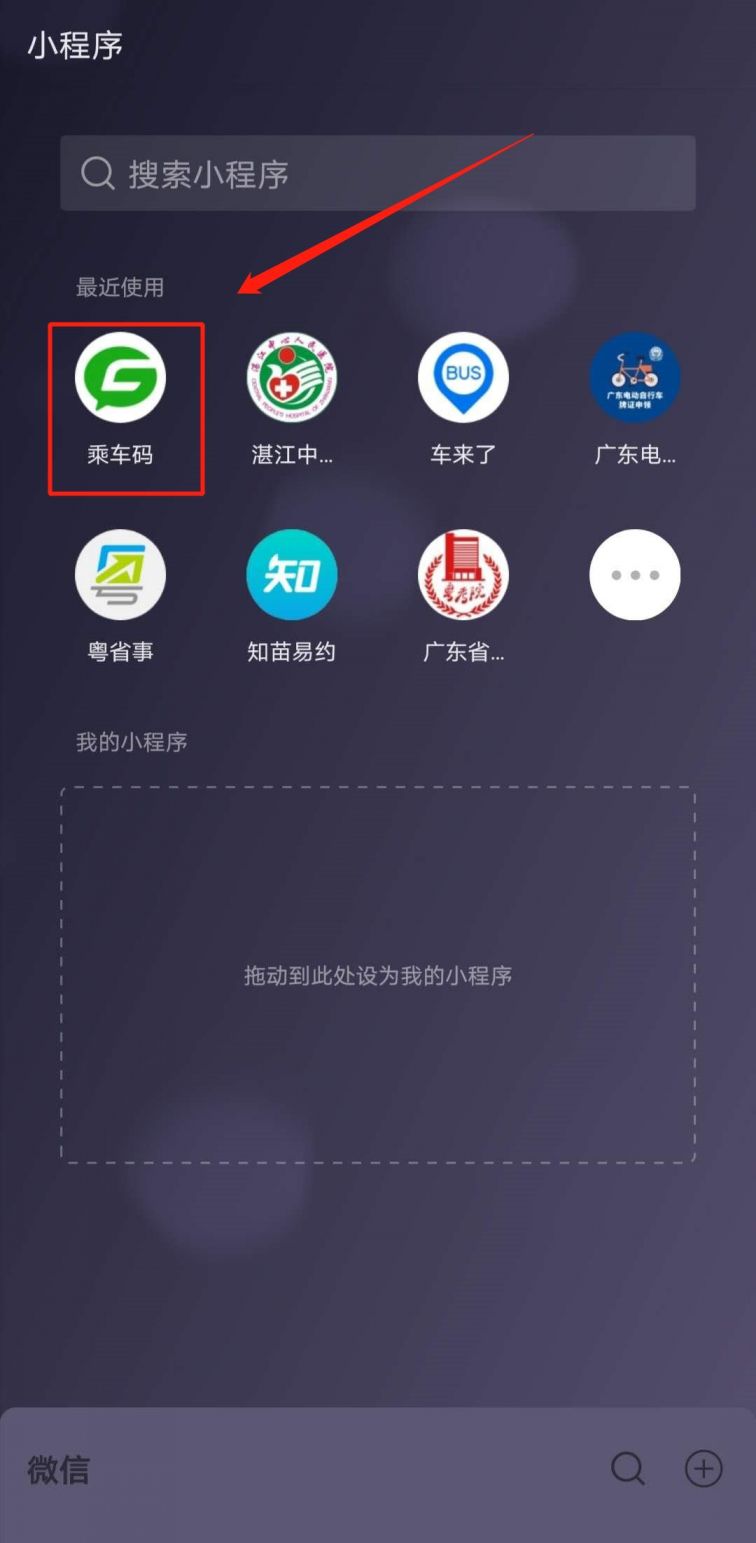756x1543 pixels.
Task: Show more recently used mini programs
Action: point(635,575)
